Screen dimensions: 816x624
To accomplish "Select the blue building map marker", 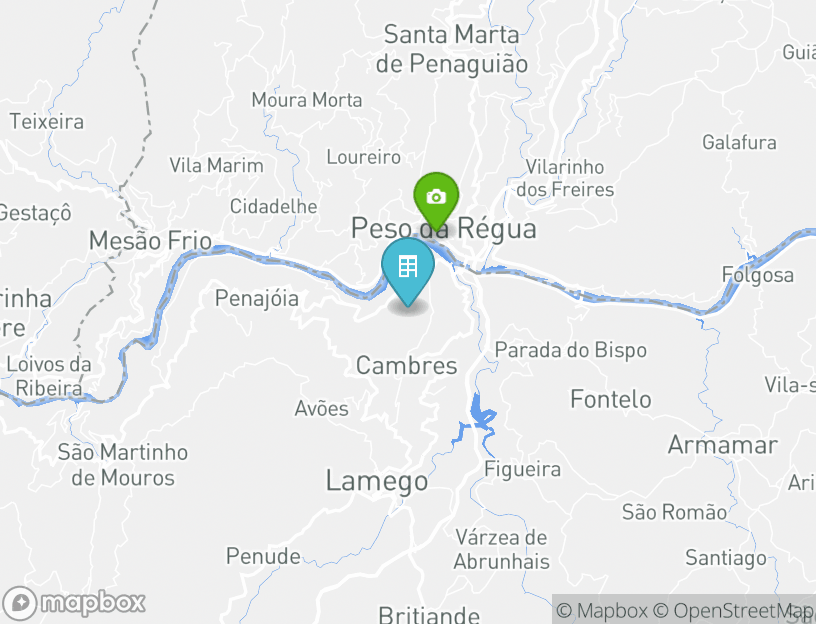I will (408, 268).
